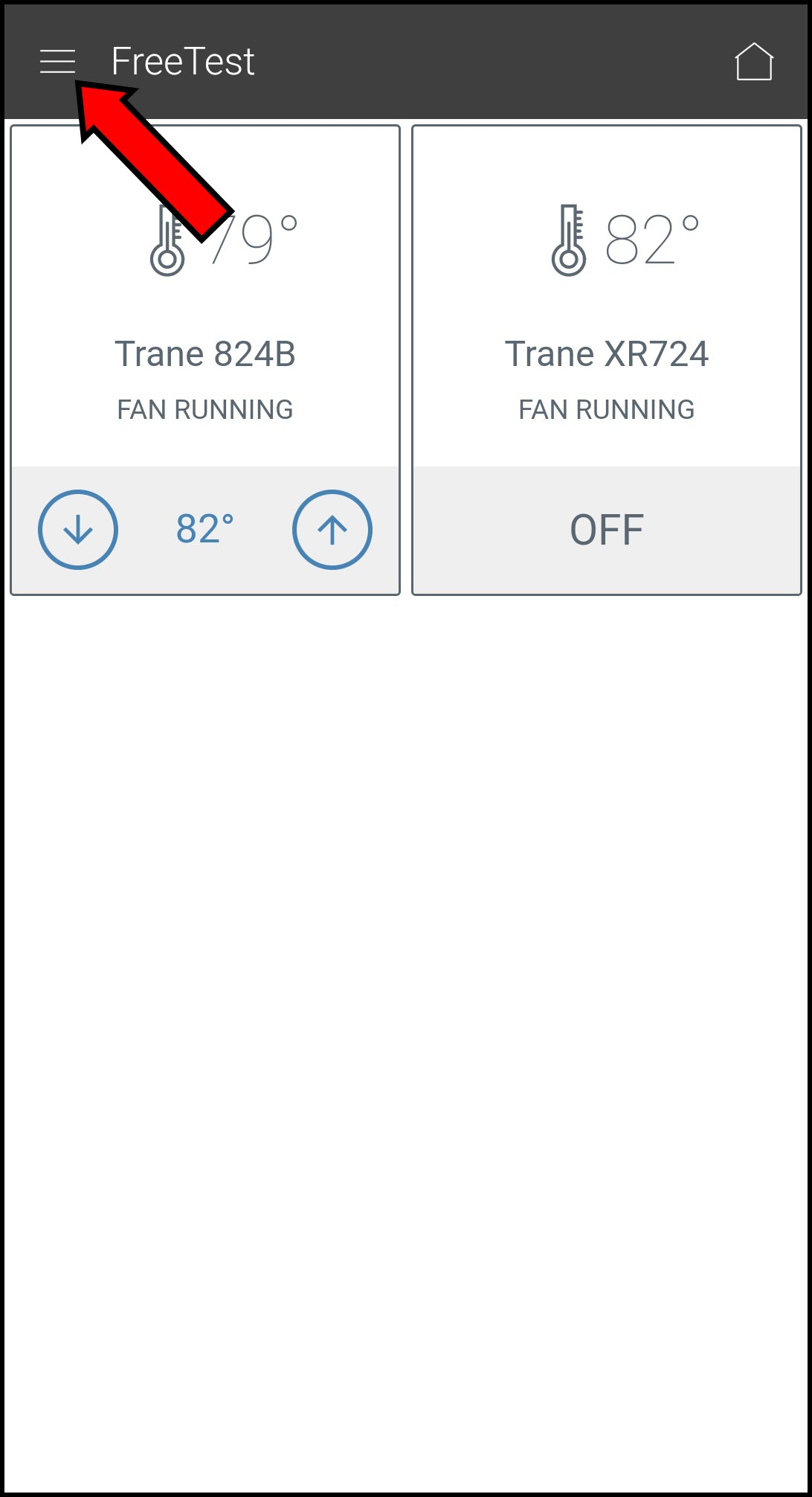The width and height of the screenshot is (812, 1497).
Task: Raise the Trane 824B setpoint temperature
Action: 332,530
